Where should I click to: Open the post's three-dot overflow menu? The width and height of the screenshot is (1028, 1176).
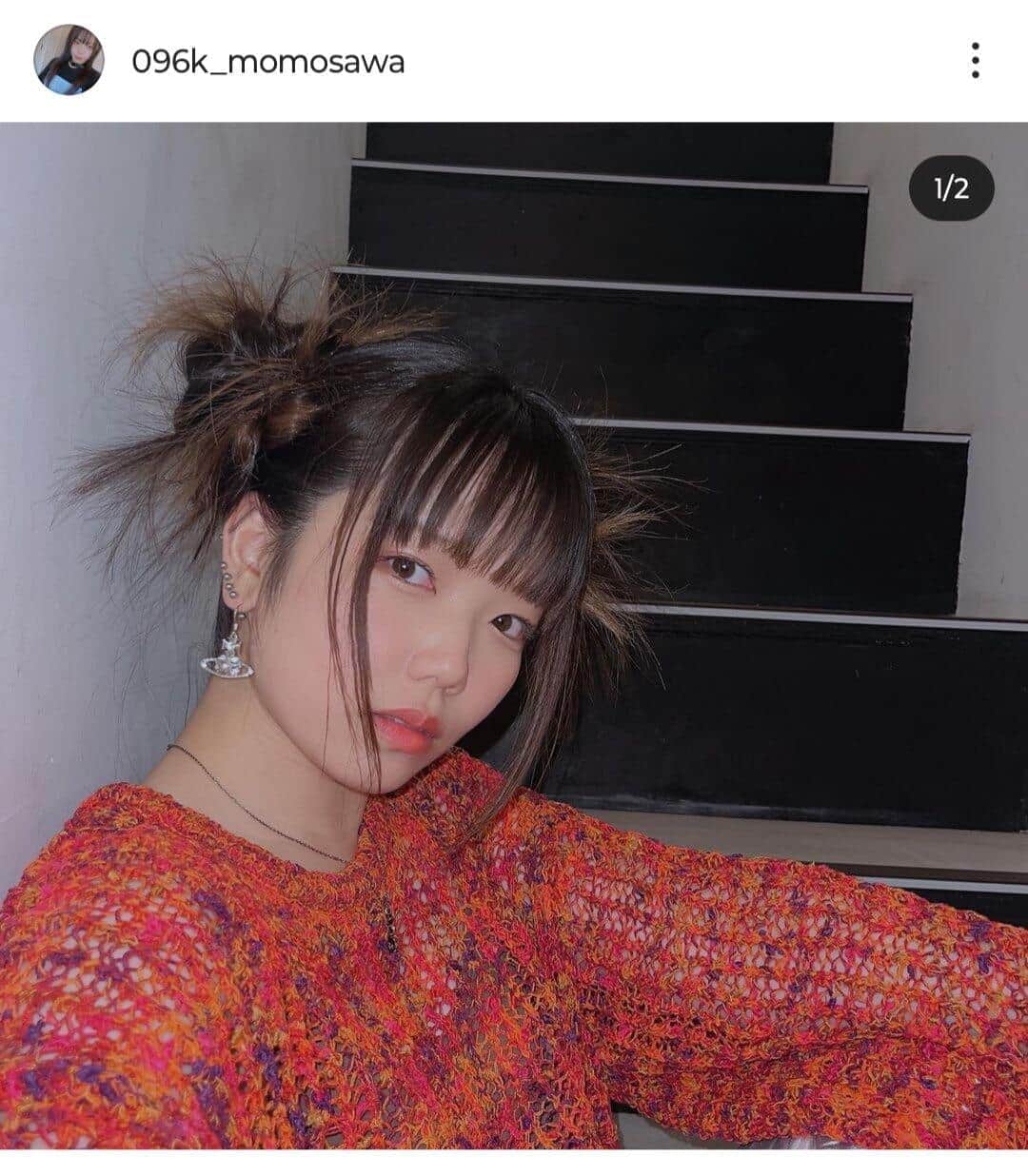click(975, 61)
